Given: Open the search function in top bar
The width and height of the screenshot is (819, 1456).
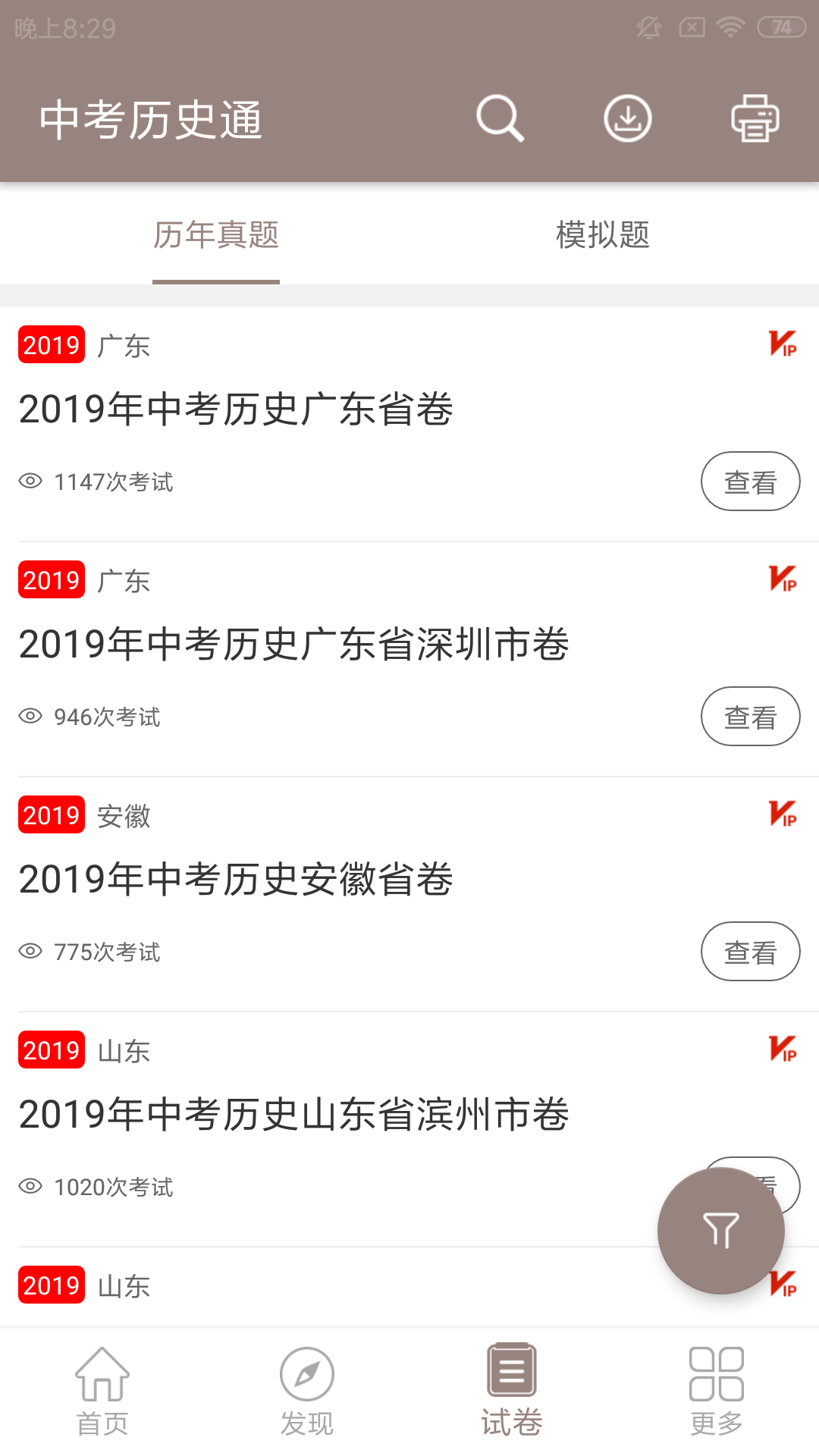Looking at the screenshot, I should point(500,118).
